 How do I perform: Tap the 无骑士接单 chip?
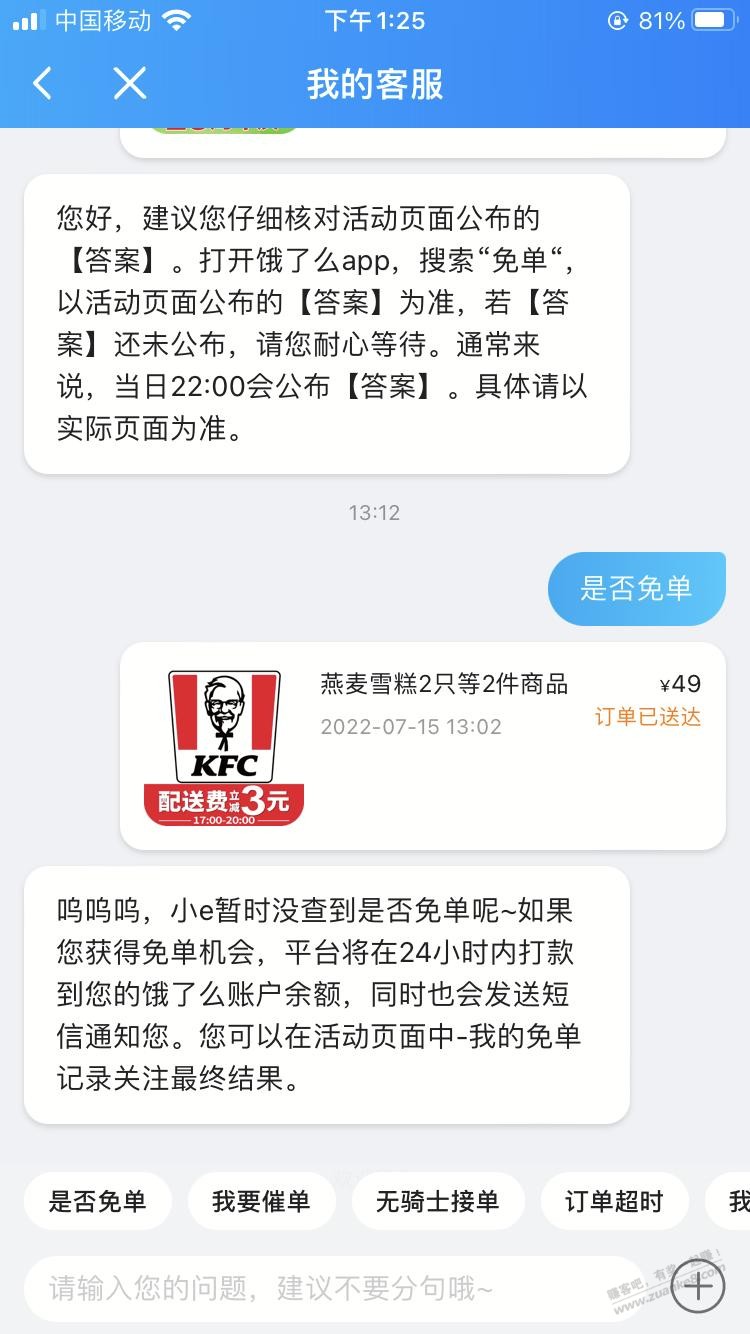(x=437, y=1201)
